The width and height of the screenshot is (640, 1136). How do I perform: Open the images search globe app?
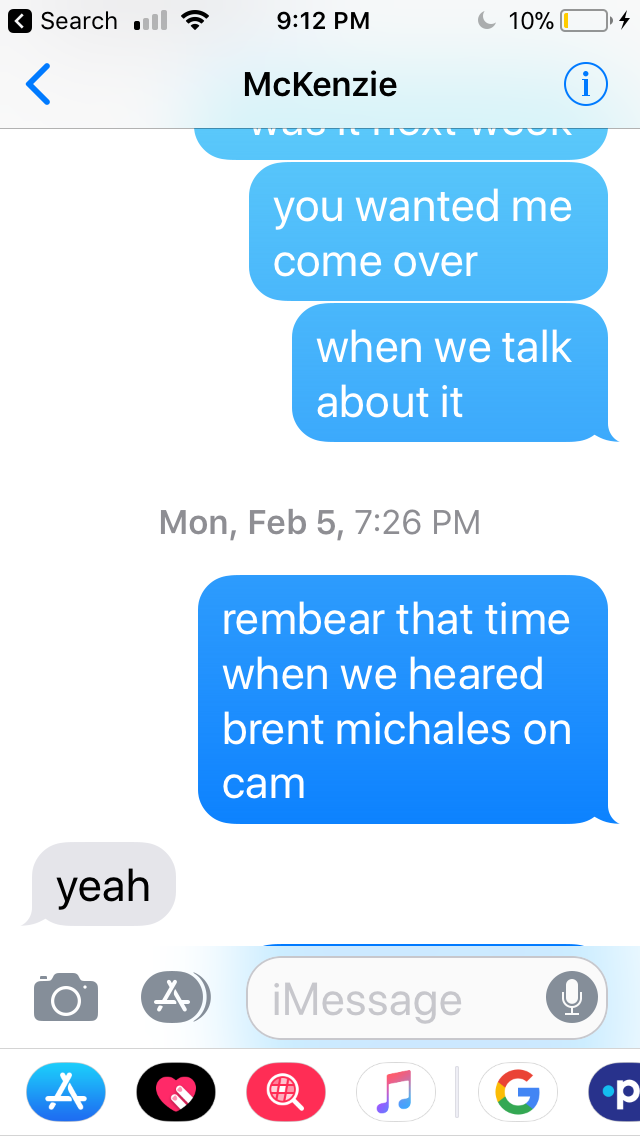click(x=286, y=1091)
